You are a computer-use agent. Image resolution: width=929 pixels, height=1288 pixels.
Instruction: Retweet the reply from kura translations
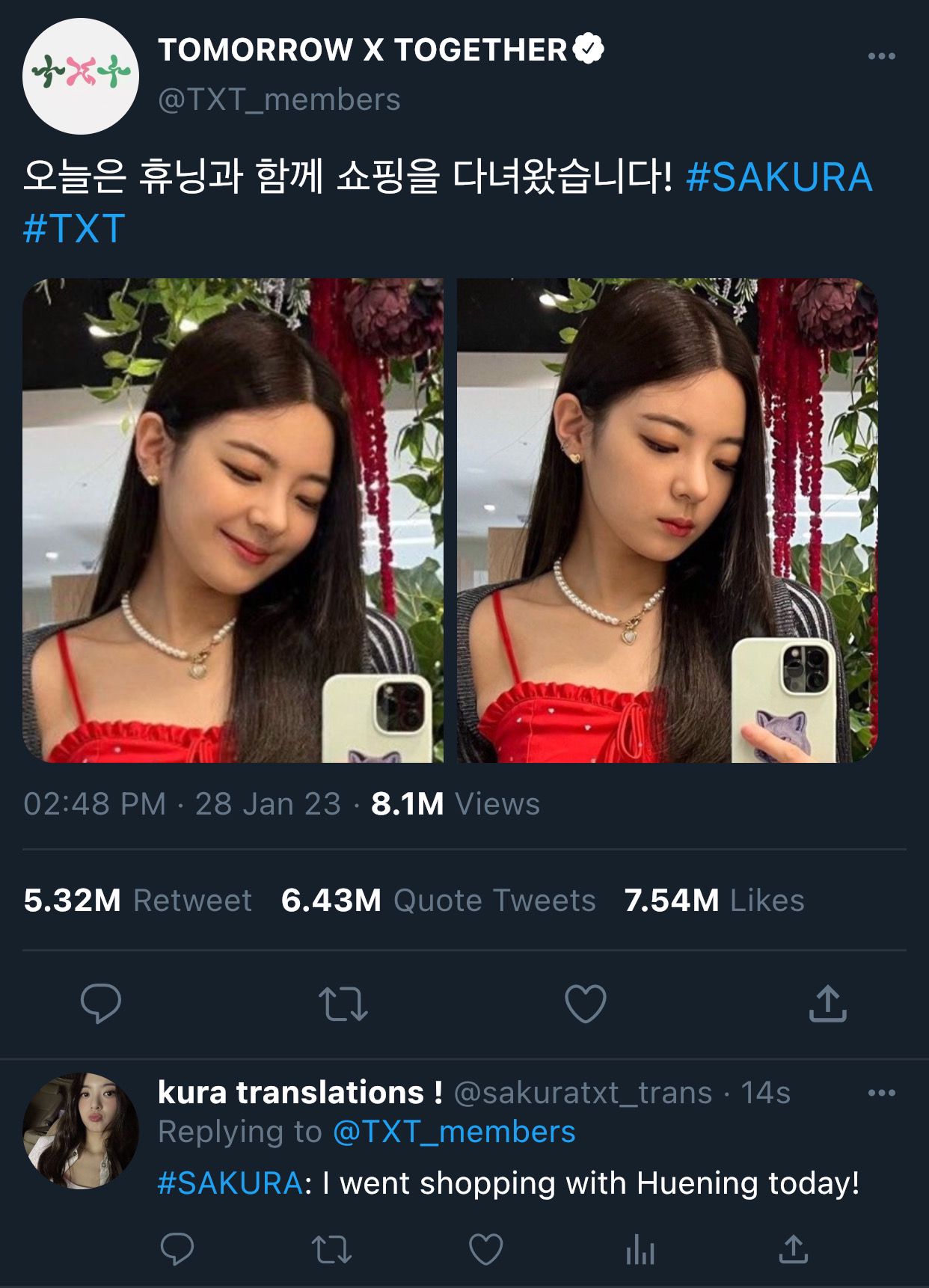click(331, 1249)
